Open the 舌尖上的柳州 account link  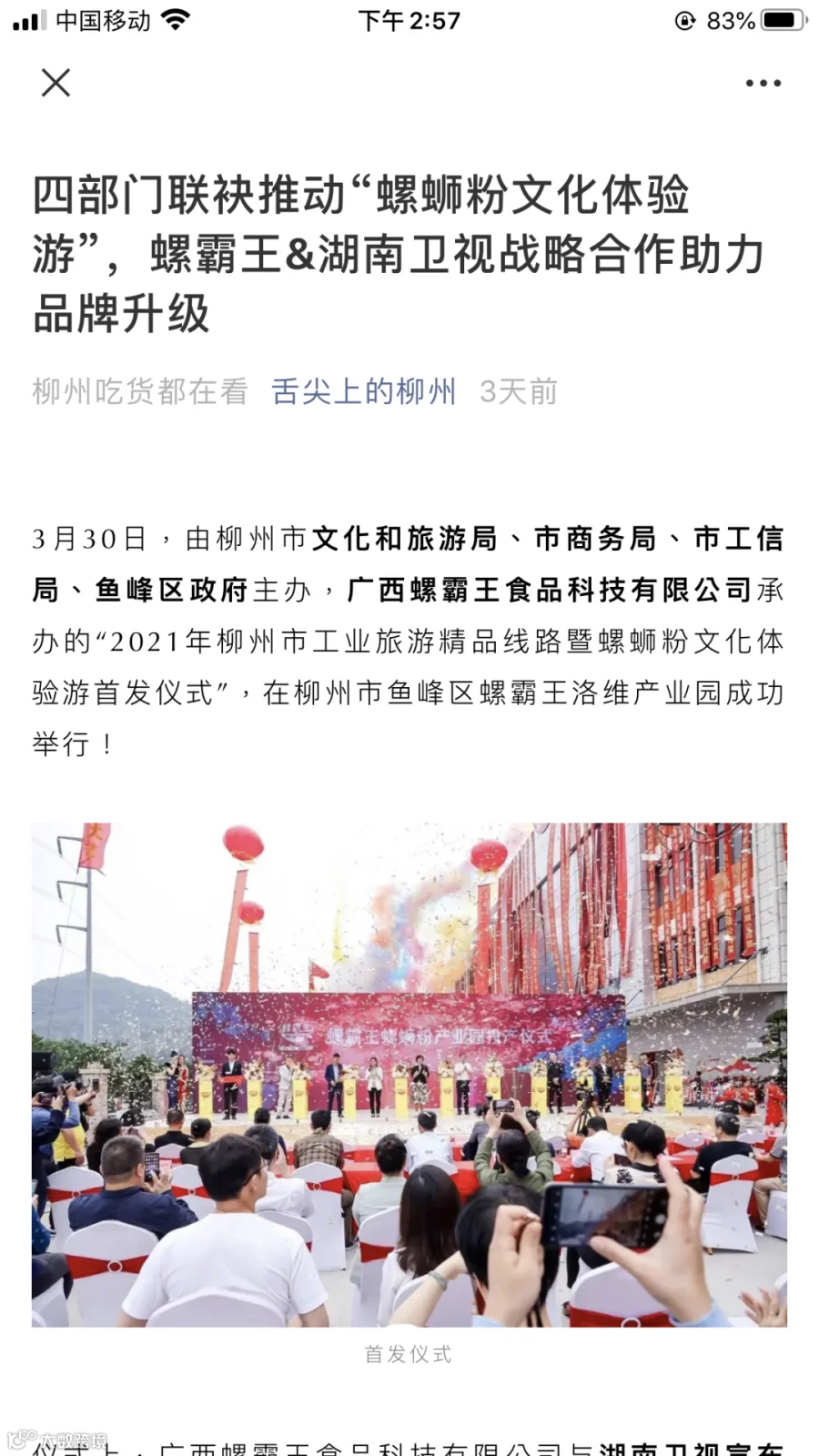(x=363, y=391)
